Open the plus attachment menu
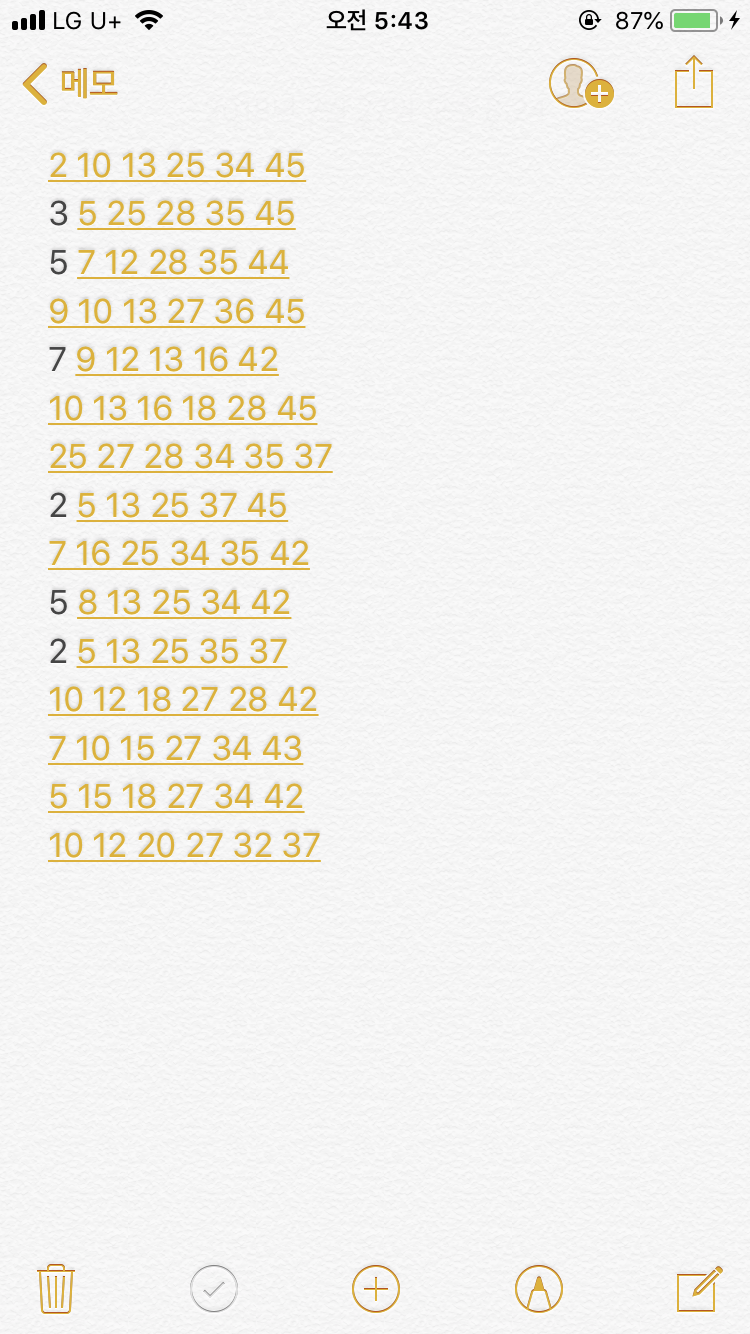This screenshot has width=750, height=1334. (x=376, y=1288)
